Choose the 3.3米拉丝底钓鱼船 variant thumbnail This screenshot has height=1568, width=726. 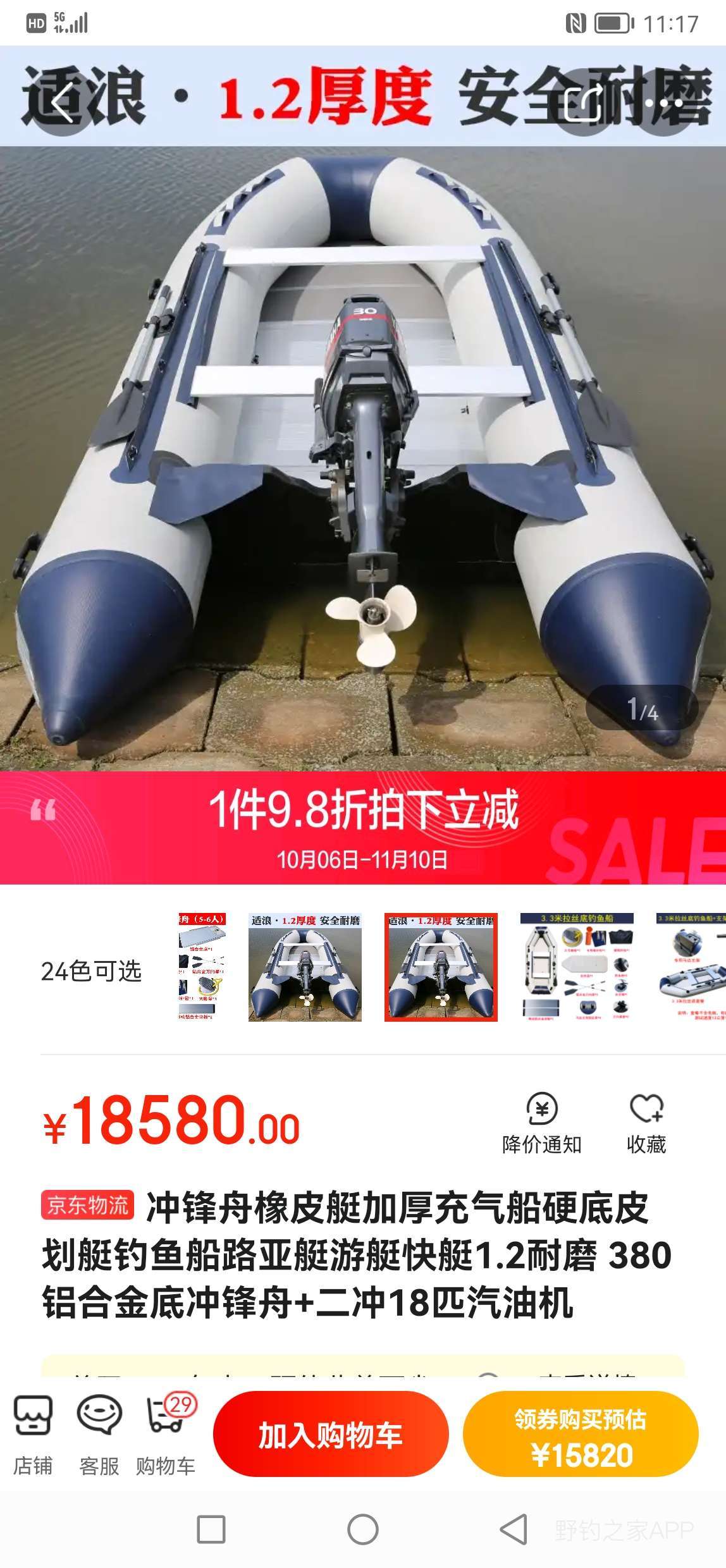click(x=576, y=967)
